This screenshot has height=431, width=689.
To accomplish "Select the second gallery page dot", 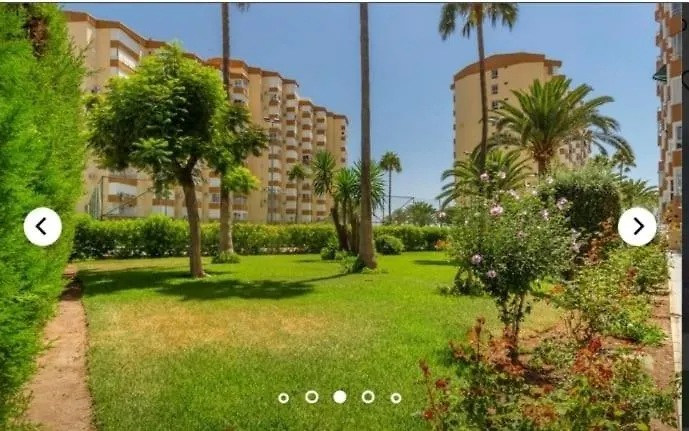I will pos(311,397).
